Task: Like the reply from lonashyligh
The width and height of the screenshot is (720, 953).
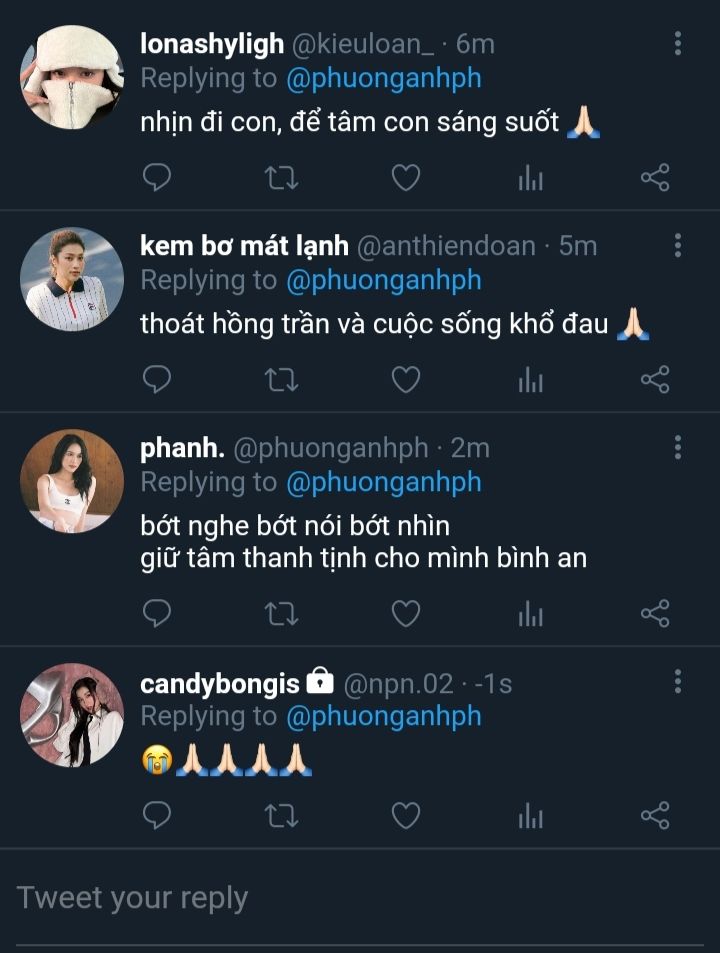Action: coord(405,178)
